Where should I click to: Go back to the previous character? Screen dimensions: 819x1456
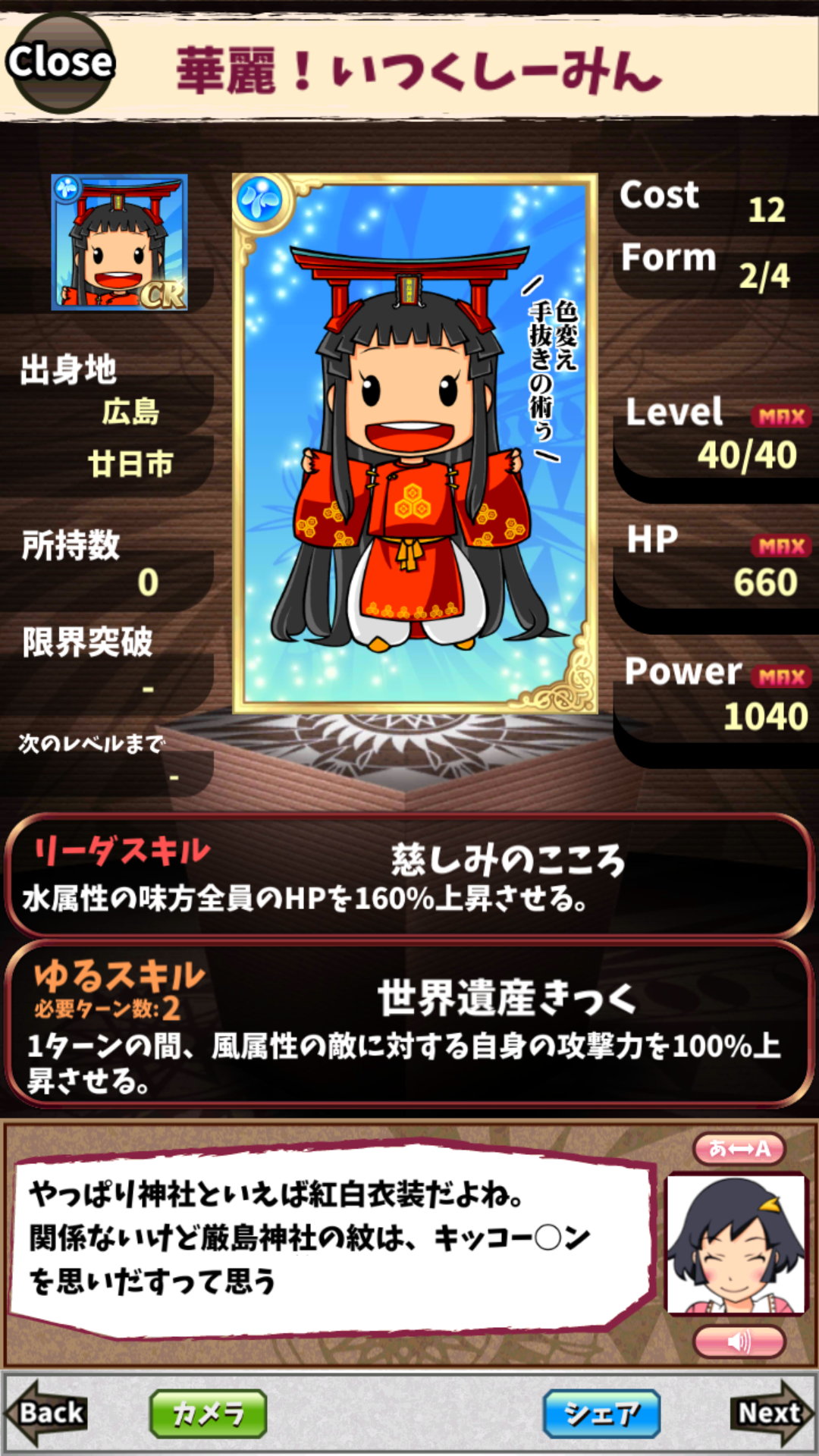[x=47, y=1413]
